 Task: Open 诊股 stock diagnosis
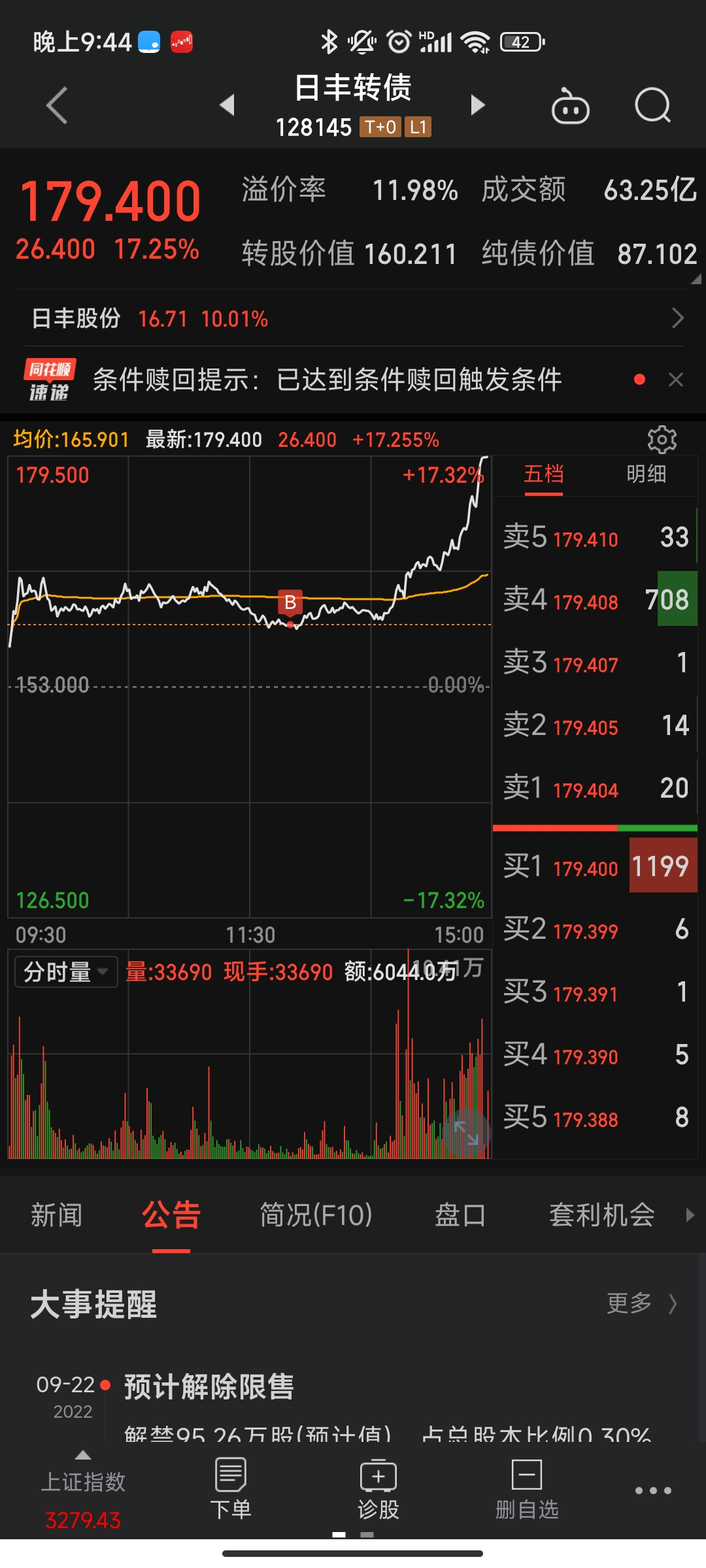tap(378, 1490)
